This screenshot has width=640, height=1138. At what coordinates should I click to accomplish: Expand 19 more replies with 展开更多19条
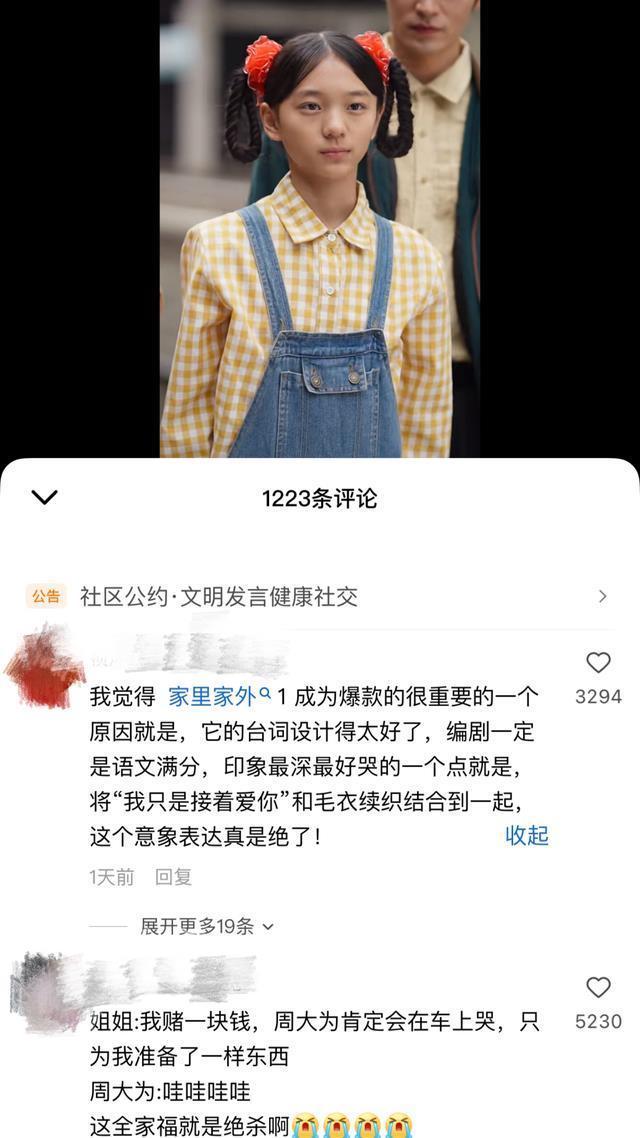(x=206, y=926)
